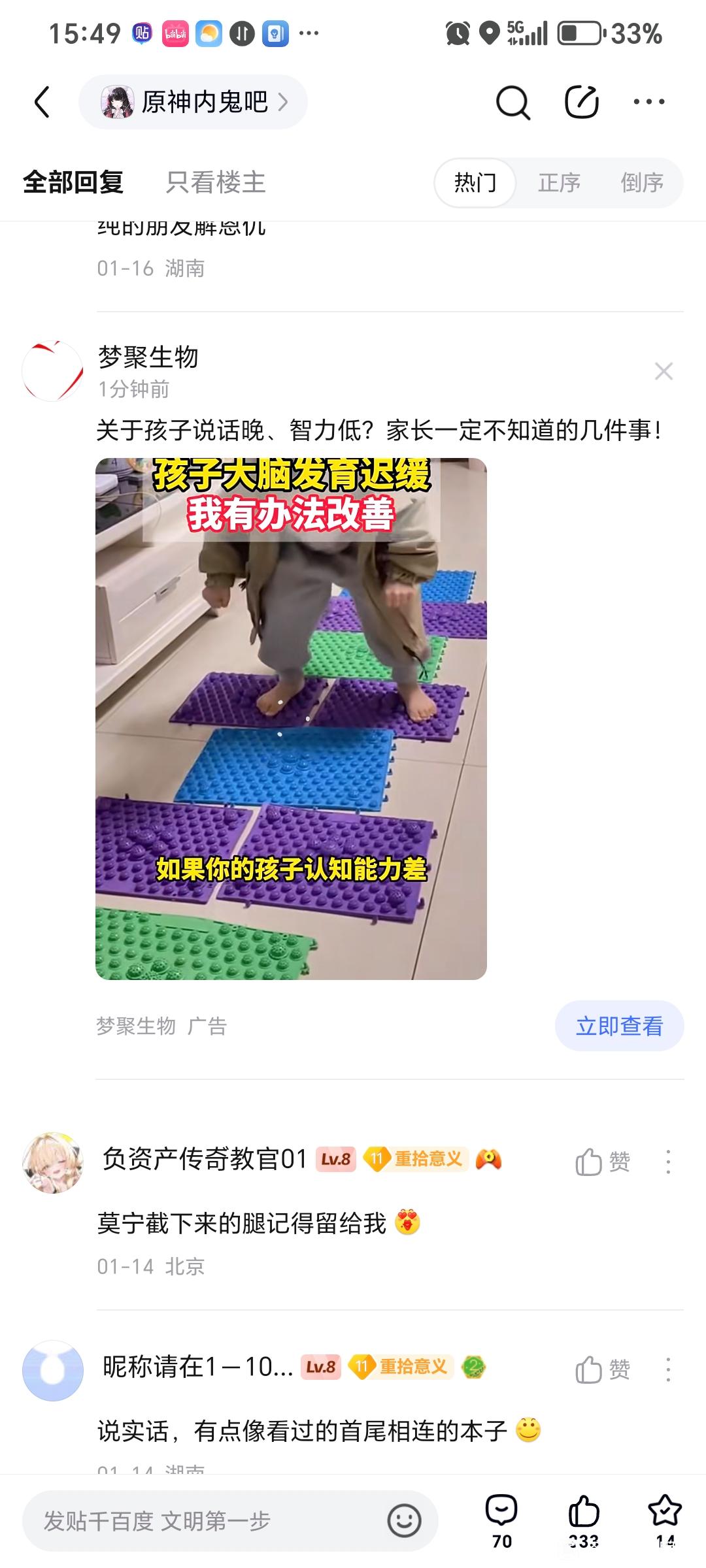Sort replies by 倒序

click(642, 183)
